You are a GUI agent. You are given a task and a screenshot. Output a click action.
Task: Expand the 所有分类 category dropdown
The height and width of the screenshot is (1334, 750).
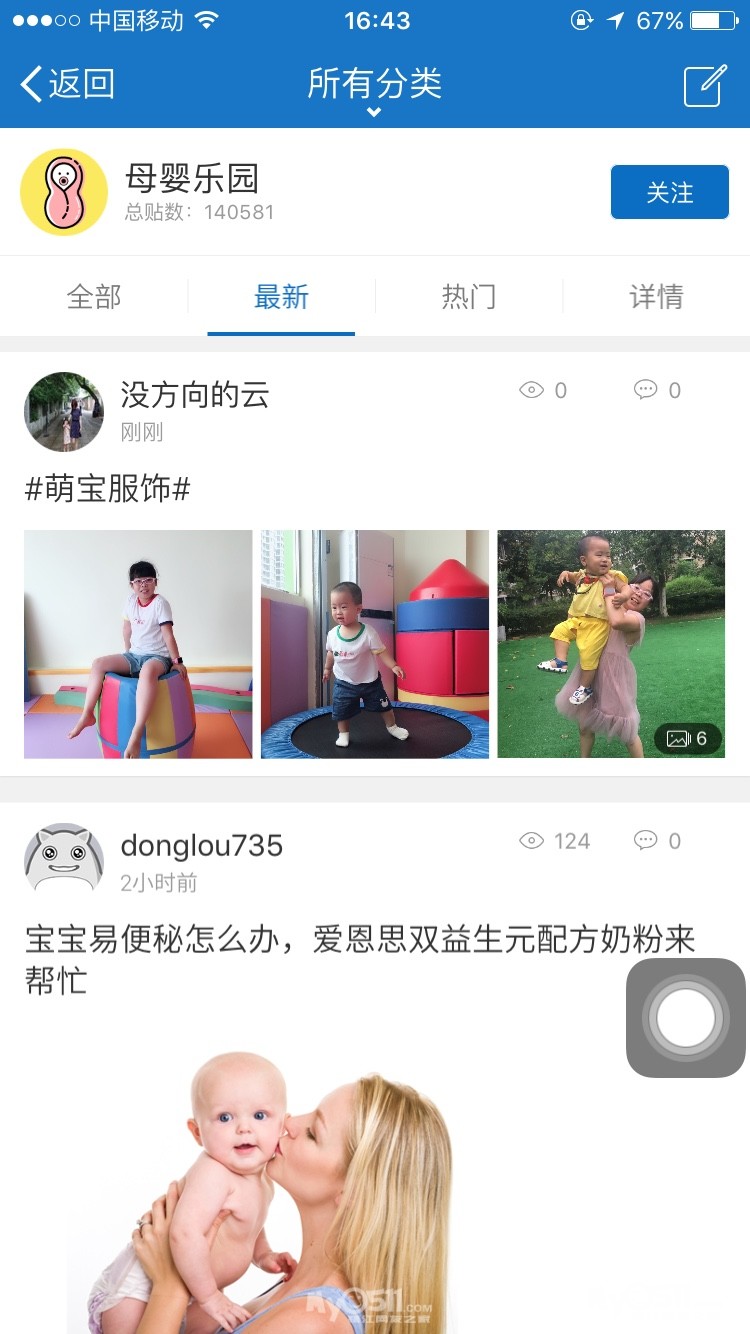coord(374,88)
